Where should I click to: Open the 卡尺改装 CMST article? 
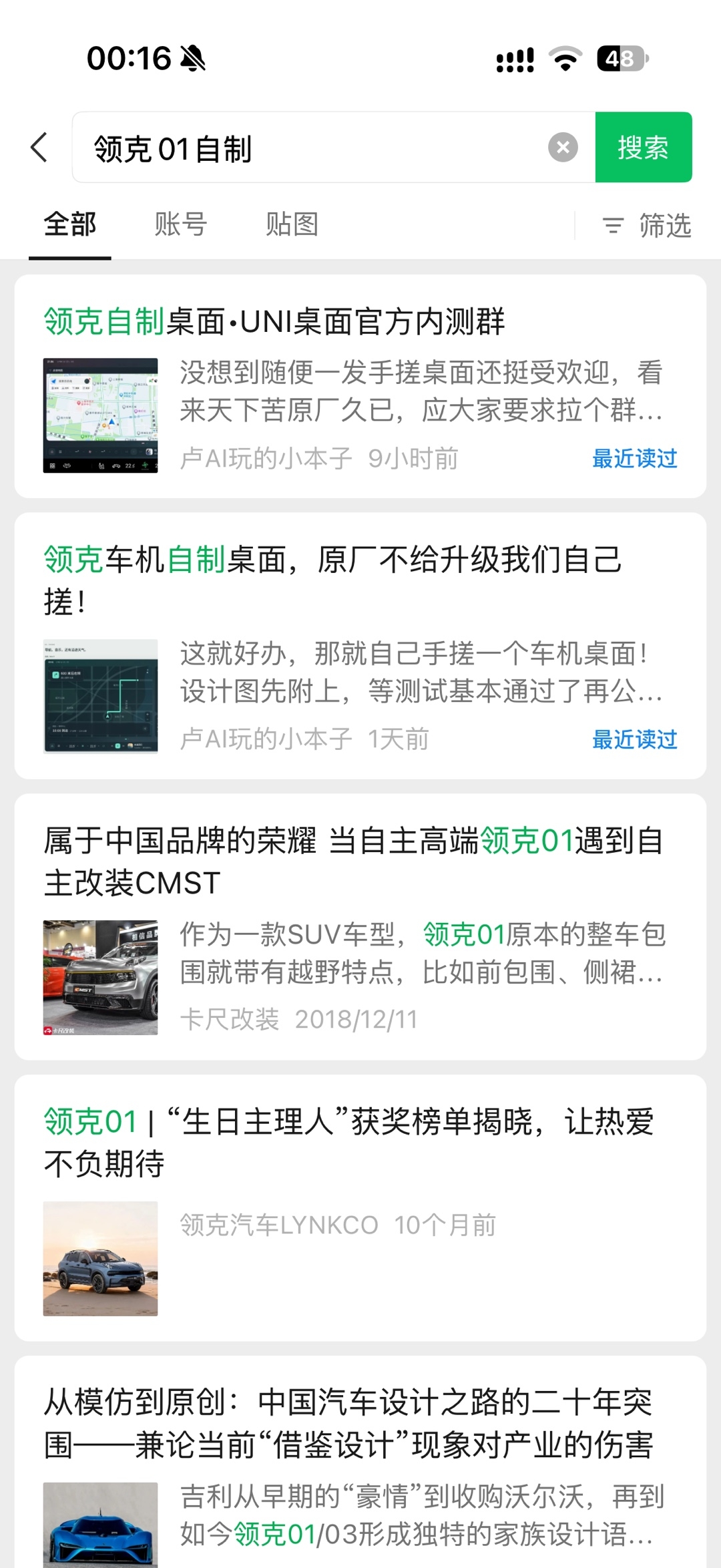[x=360, y=927]
